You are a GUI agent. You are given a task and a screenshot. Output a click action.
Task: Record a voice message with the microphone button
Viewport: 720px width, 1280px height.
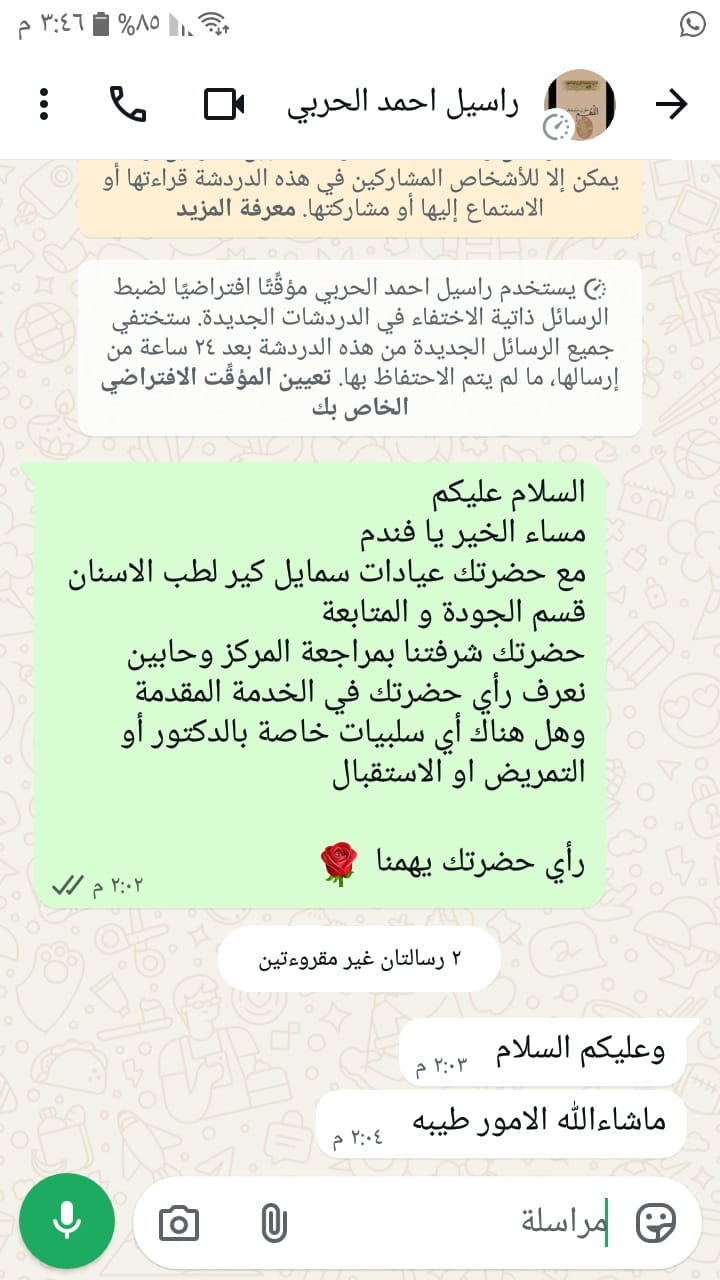click(66, 1221)
